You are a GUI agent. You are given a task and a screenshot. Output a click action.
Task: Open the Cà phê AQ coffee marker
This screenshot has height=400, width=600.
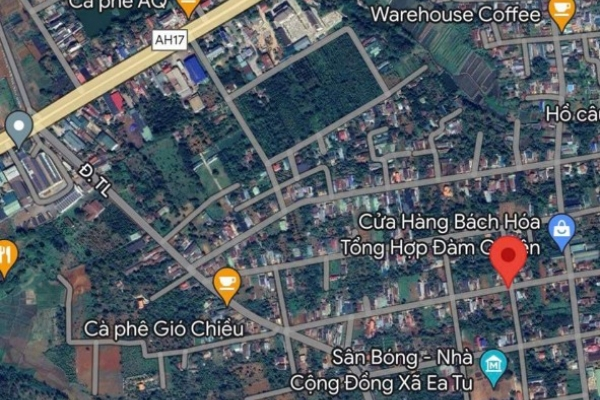coord(188,6)
